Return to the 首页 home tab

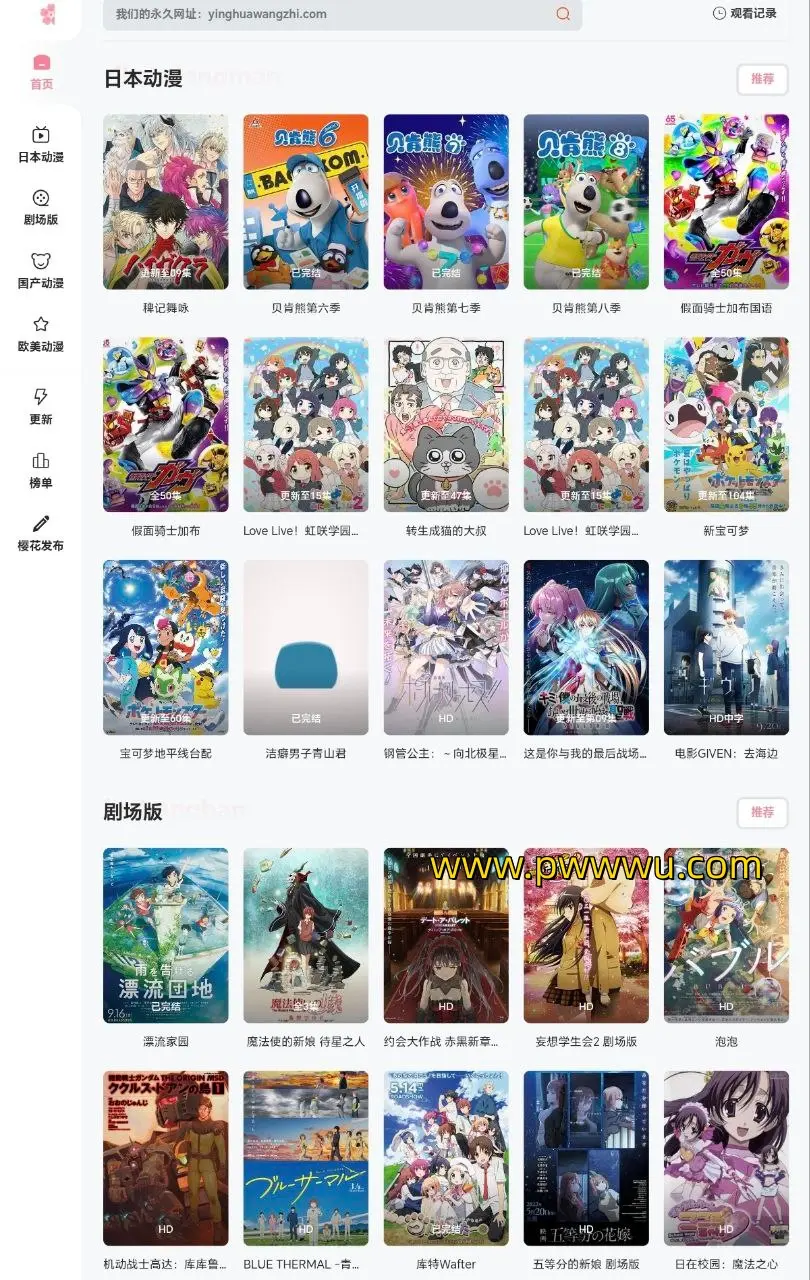coord(41,72)
